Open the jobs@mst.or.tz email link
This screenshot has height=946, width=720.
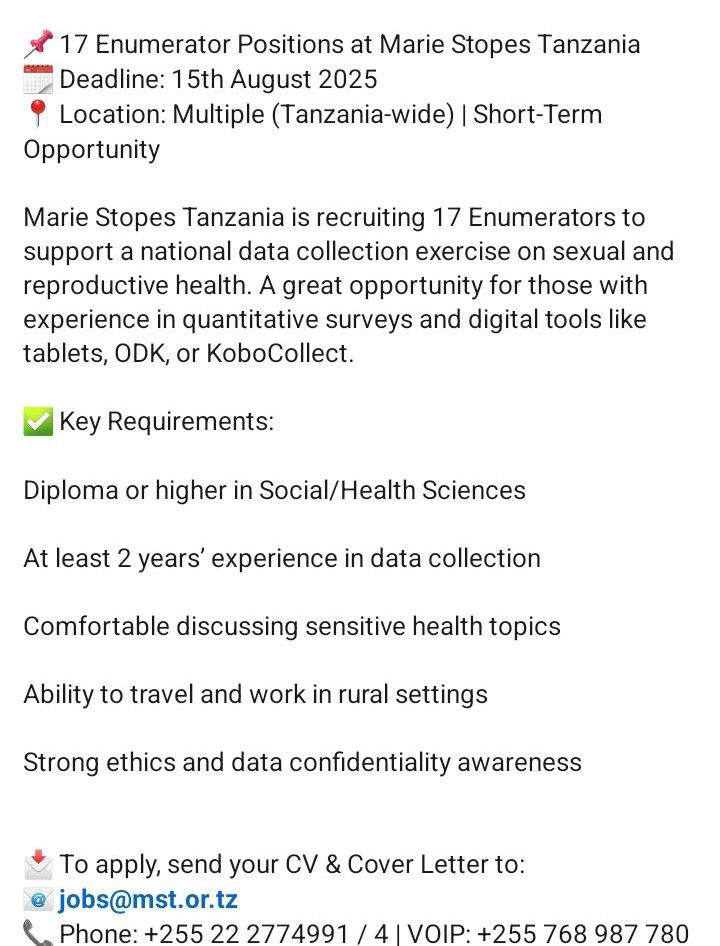pyautogui.click(x=148, y=899)
